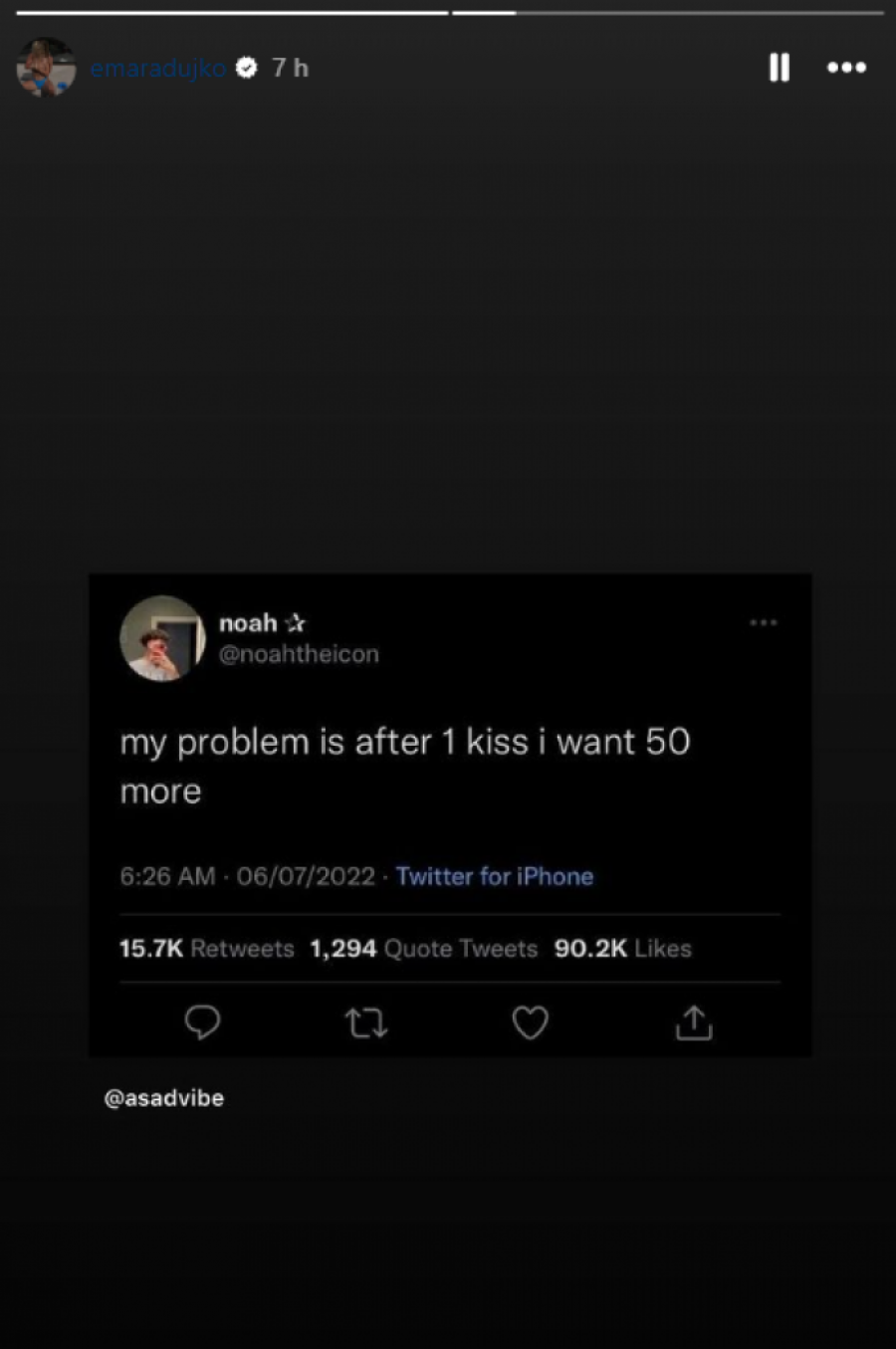Open the @asadvibe mention
896x1349 pixels.
(x=164, y=1098)
